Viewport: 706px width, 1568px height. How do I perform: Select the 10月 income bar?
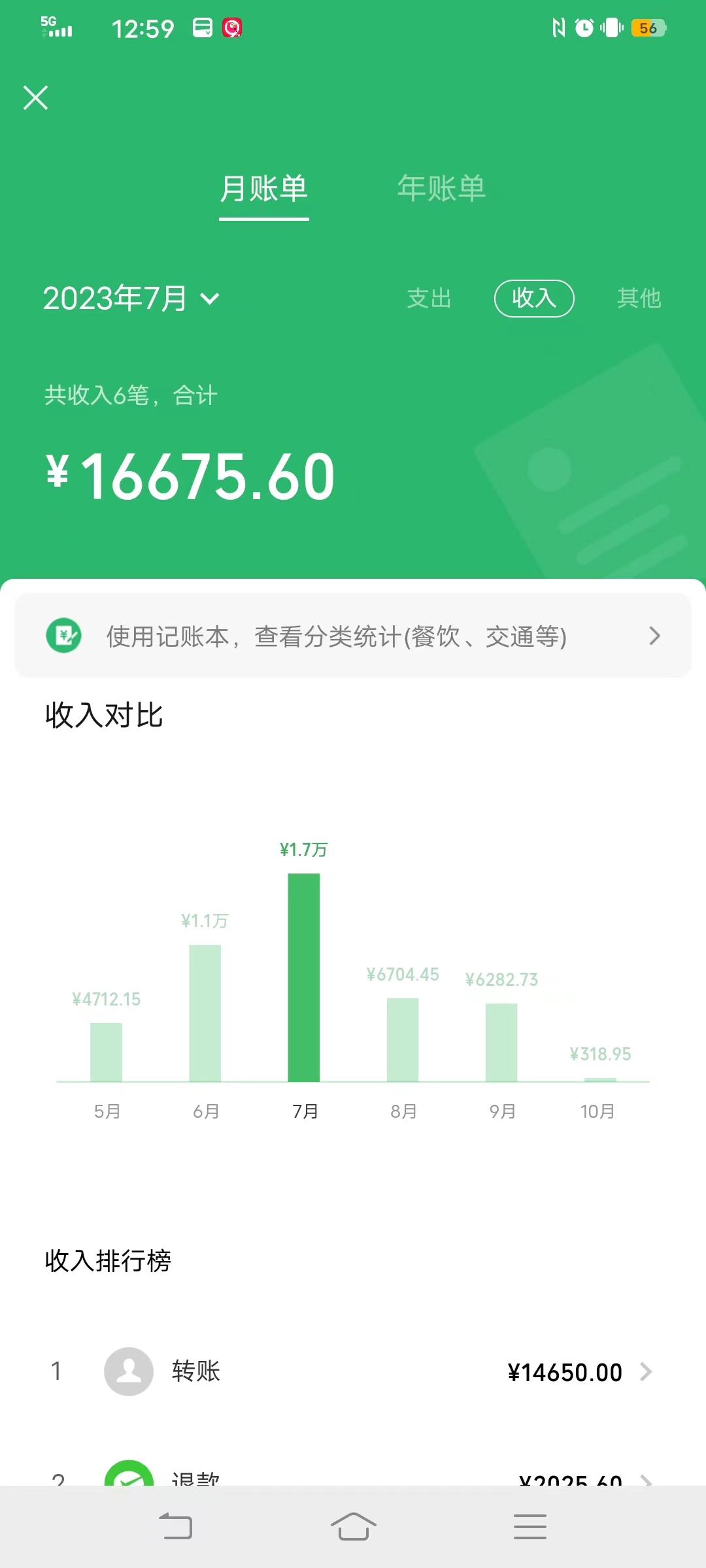tap(599, 1078)
